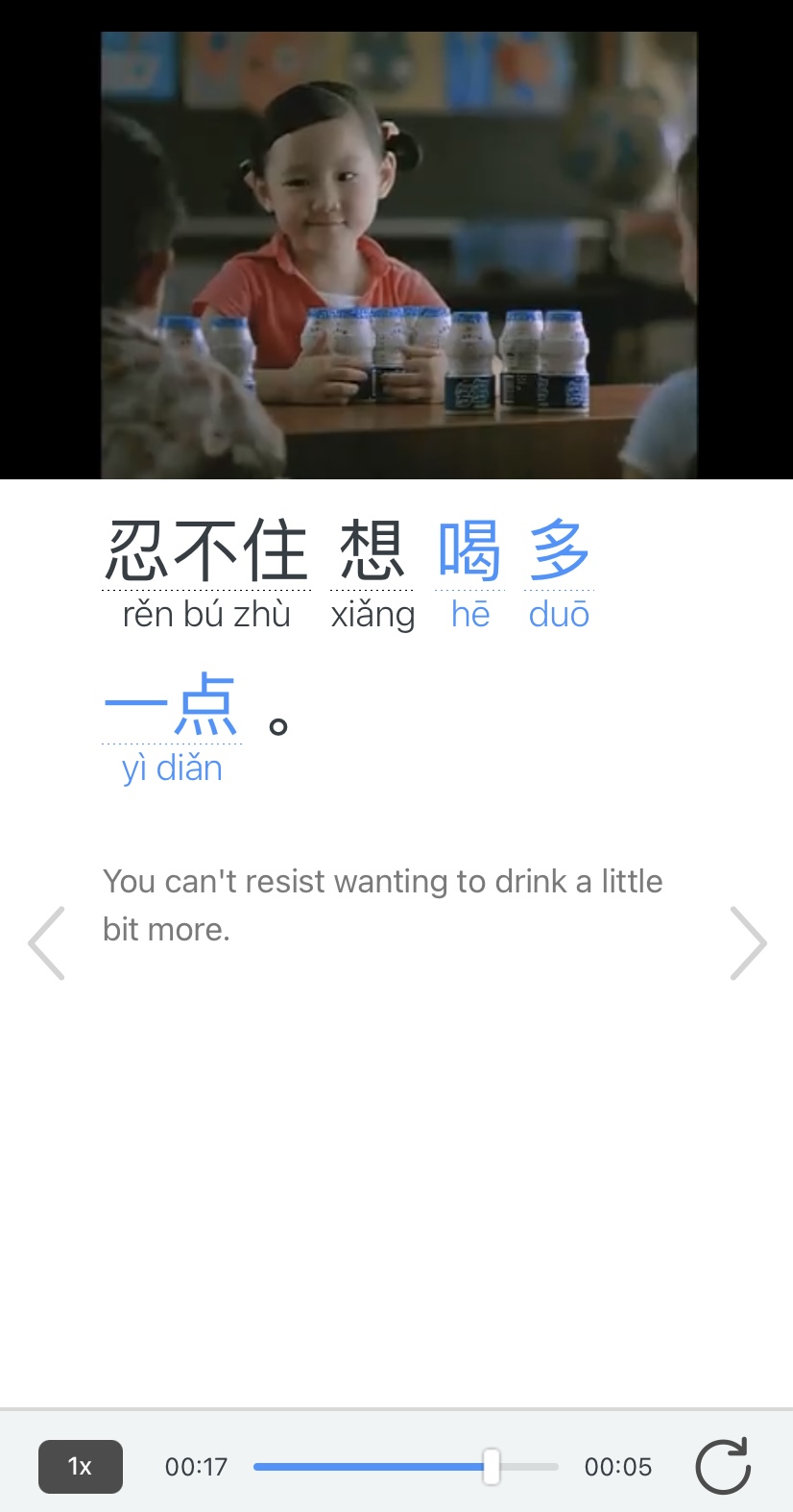Image resolution: width=793 pixels, height=1512 pixels.
Task: Look up the word 忍不住
Action: click(x=205, y=551)
